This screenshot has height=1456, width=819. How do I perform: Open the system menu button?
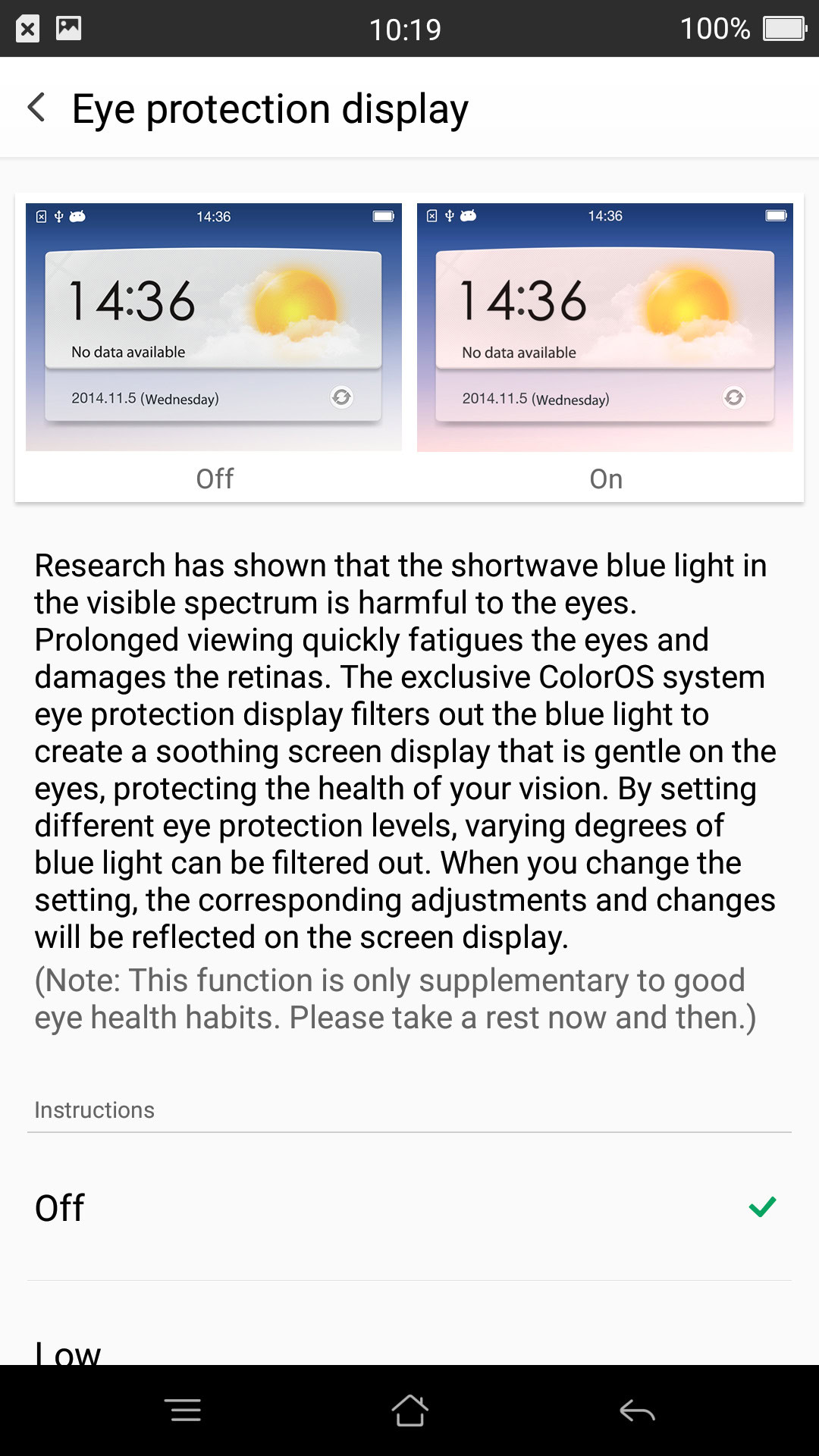point(183,1410)
